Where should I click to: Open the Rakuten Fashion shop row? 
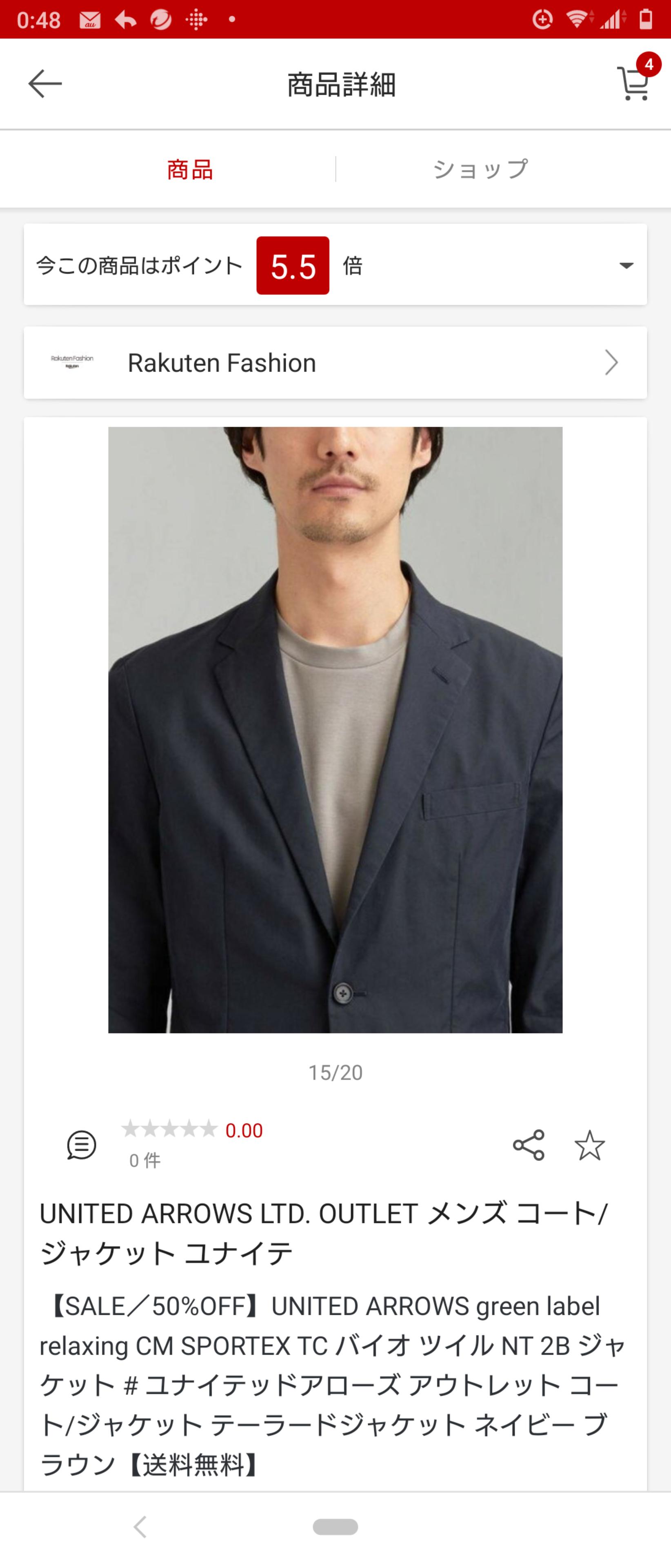(x=335, y=363)
